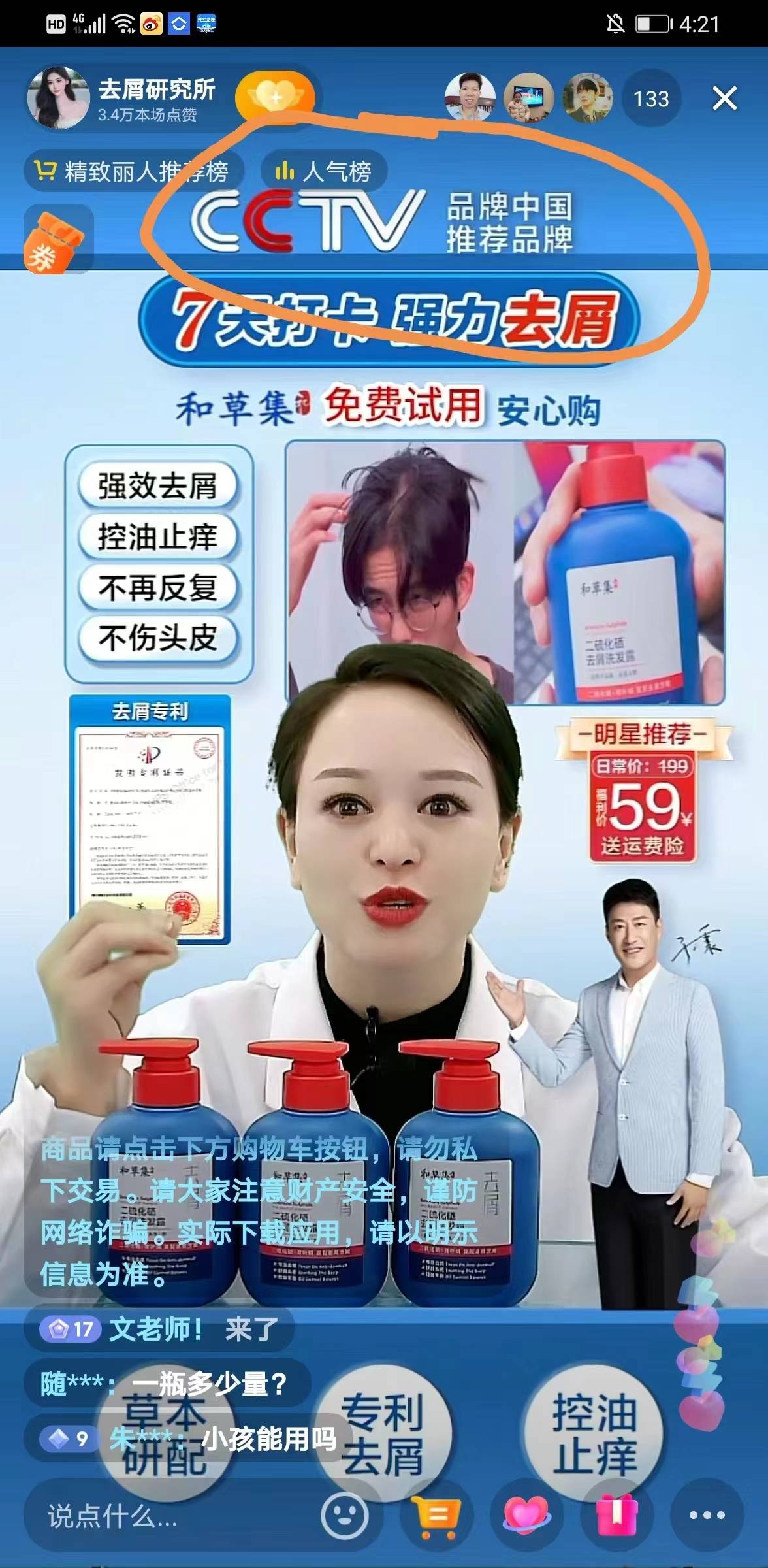Open 精致丽人推荐榜 ranking
Screen dimensions: 768x1568
click(133, 172)
